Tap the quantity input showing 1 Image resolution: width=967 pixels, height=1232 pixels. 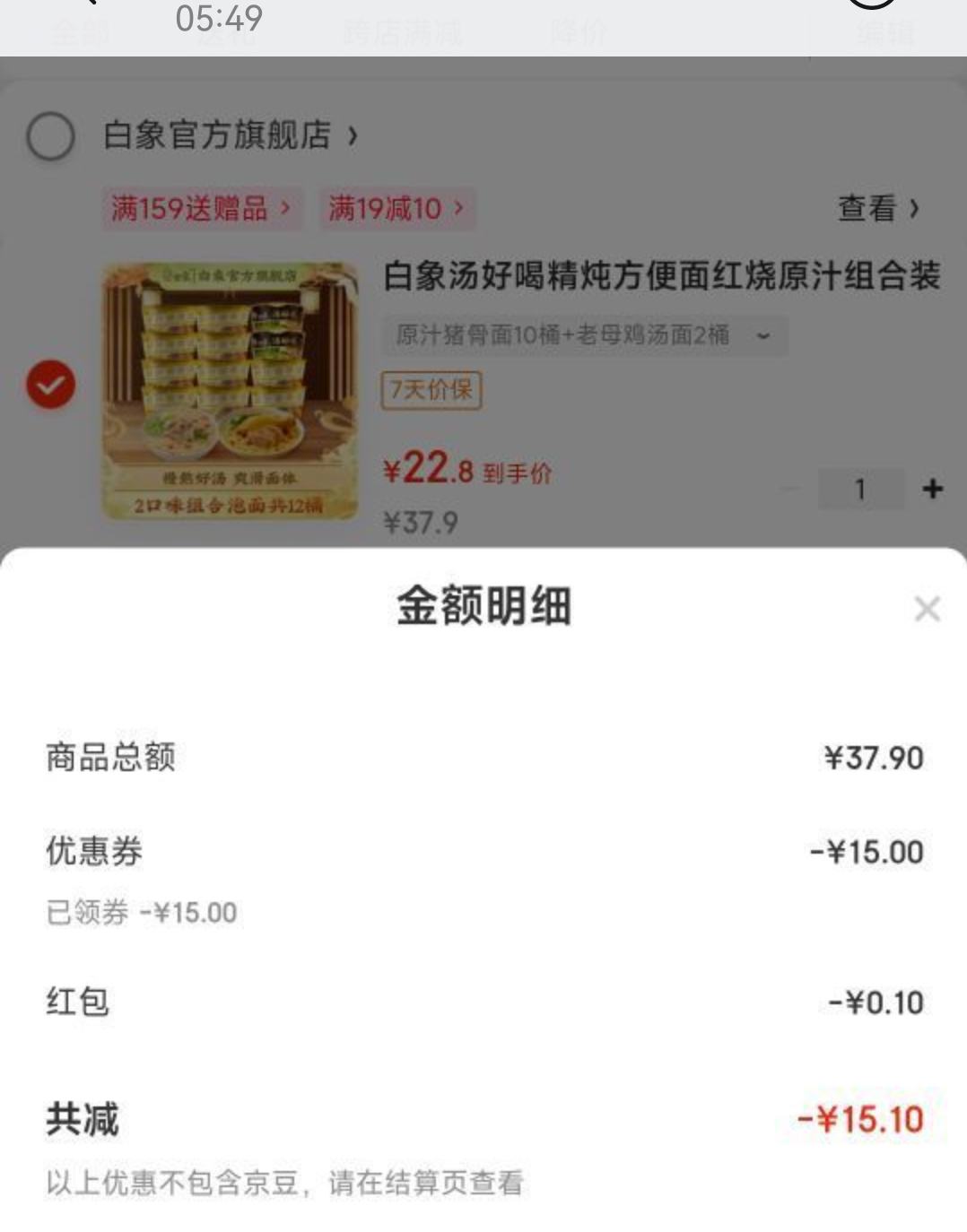(860, 488)
